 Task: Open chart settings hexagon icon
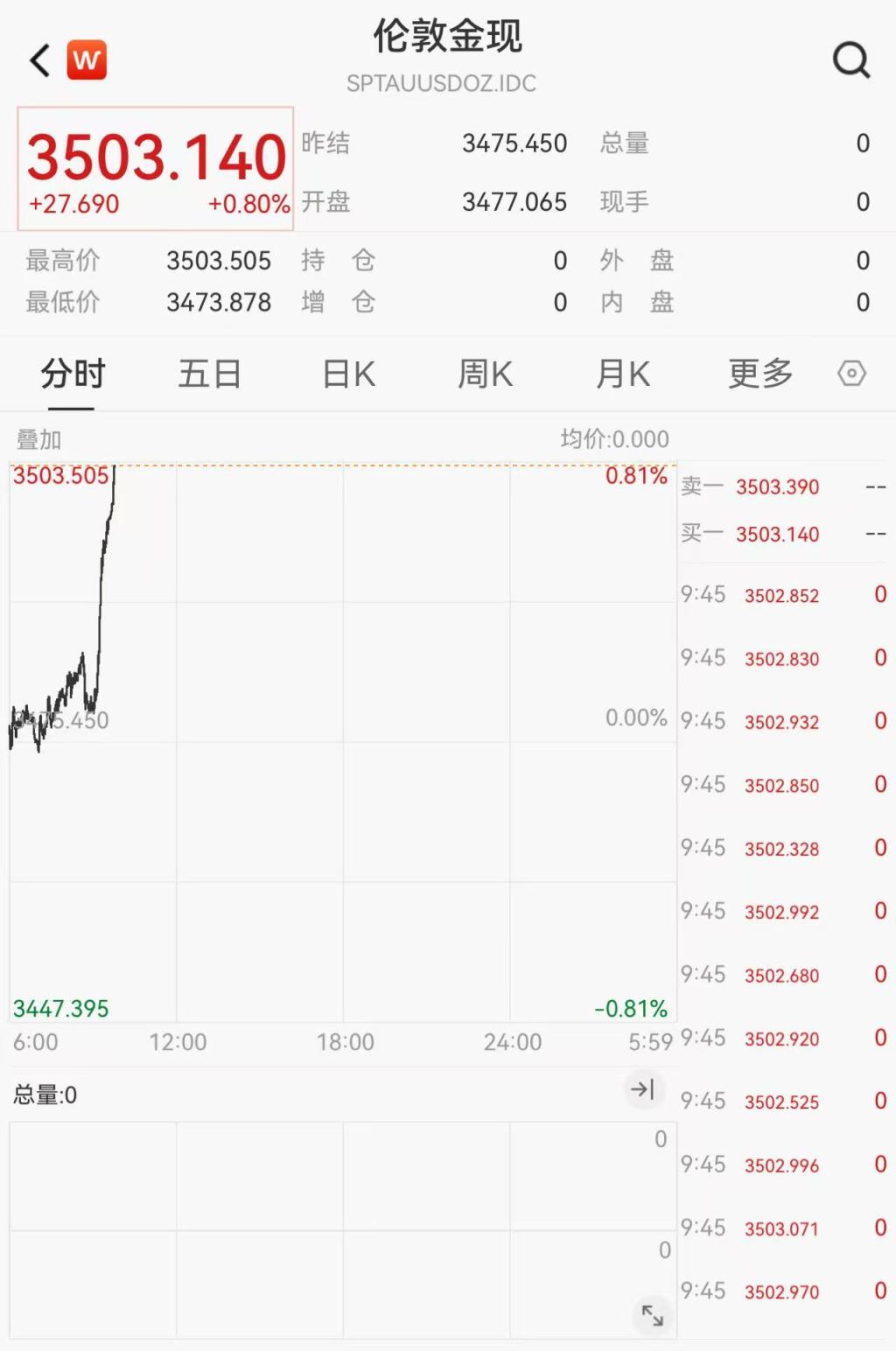point(851,374)
